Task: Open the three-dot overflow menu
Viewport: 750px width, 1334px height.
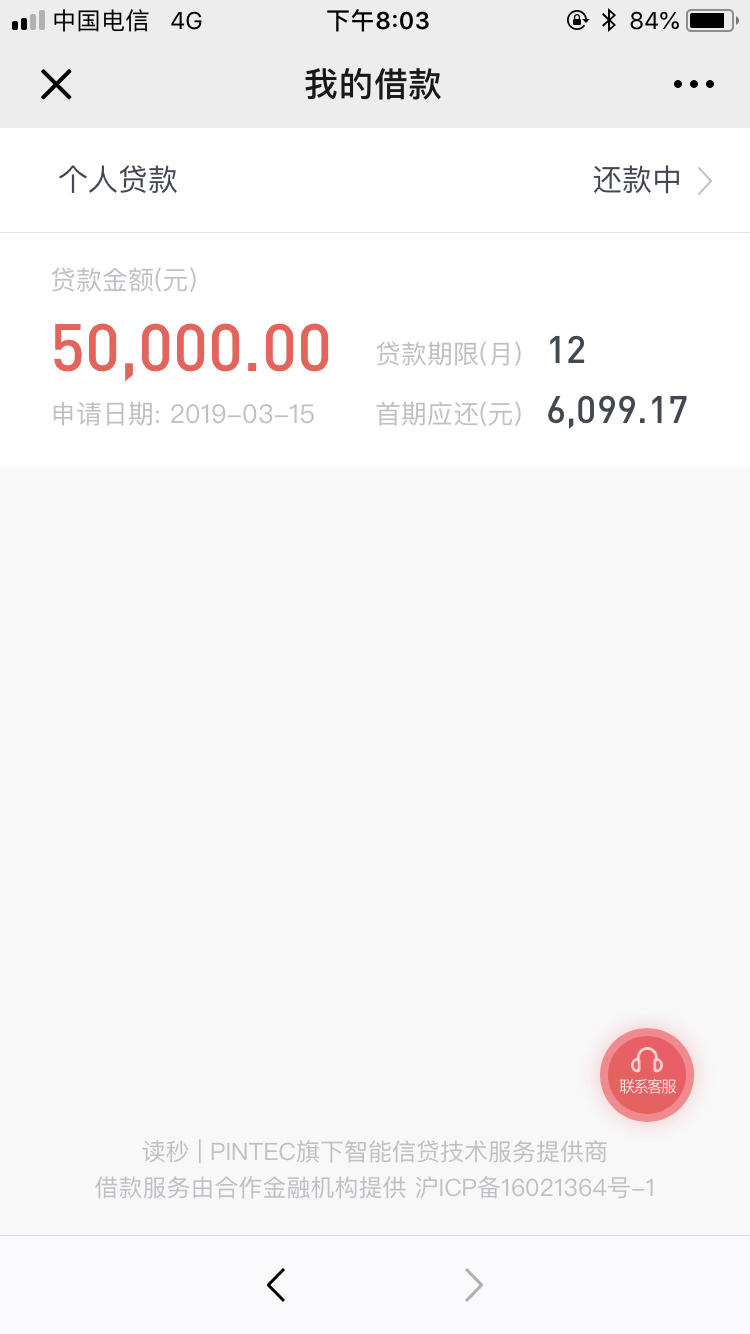Action: coord(694,85)
